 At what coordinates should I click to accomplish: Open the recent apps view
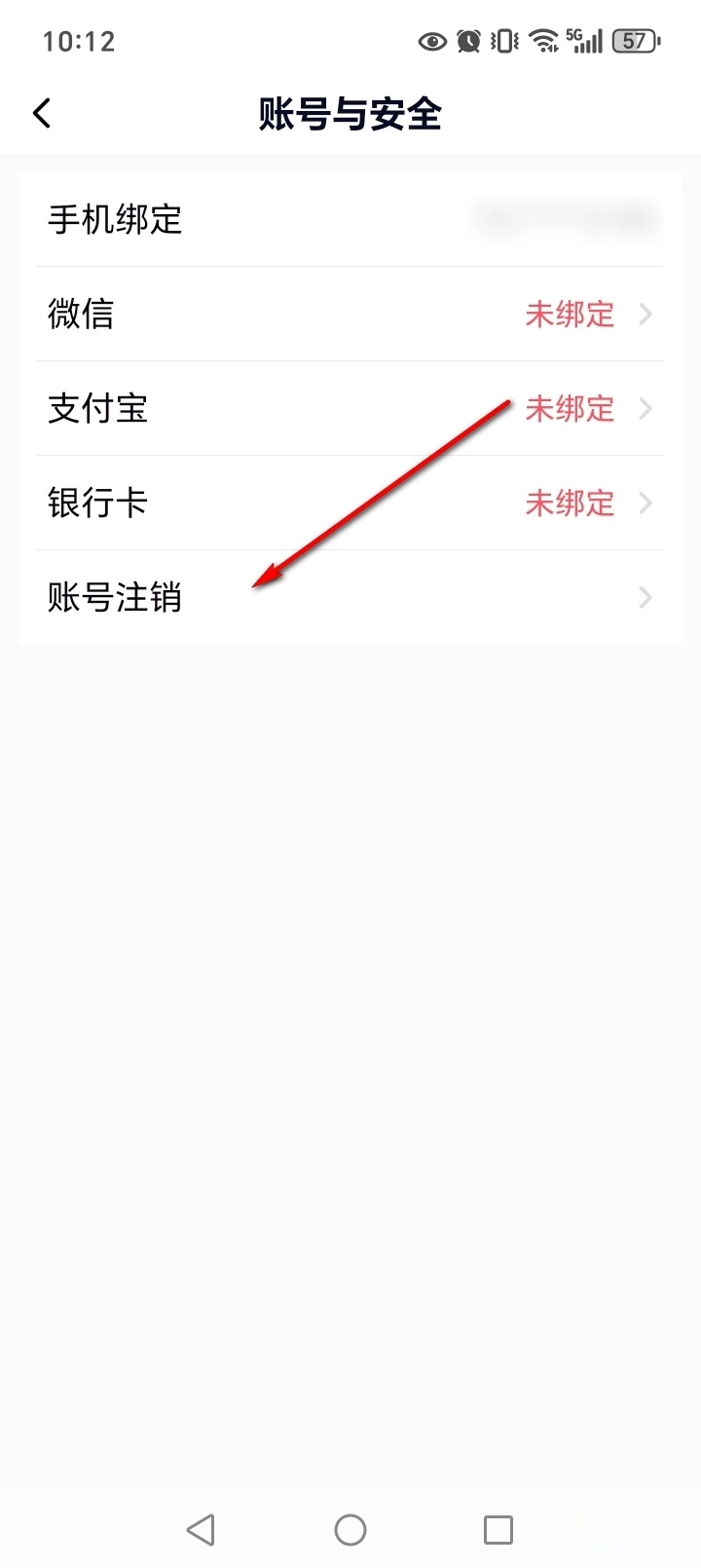click(x=498, y=1529)
